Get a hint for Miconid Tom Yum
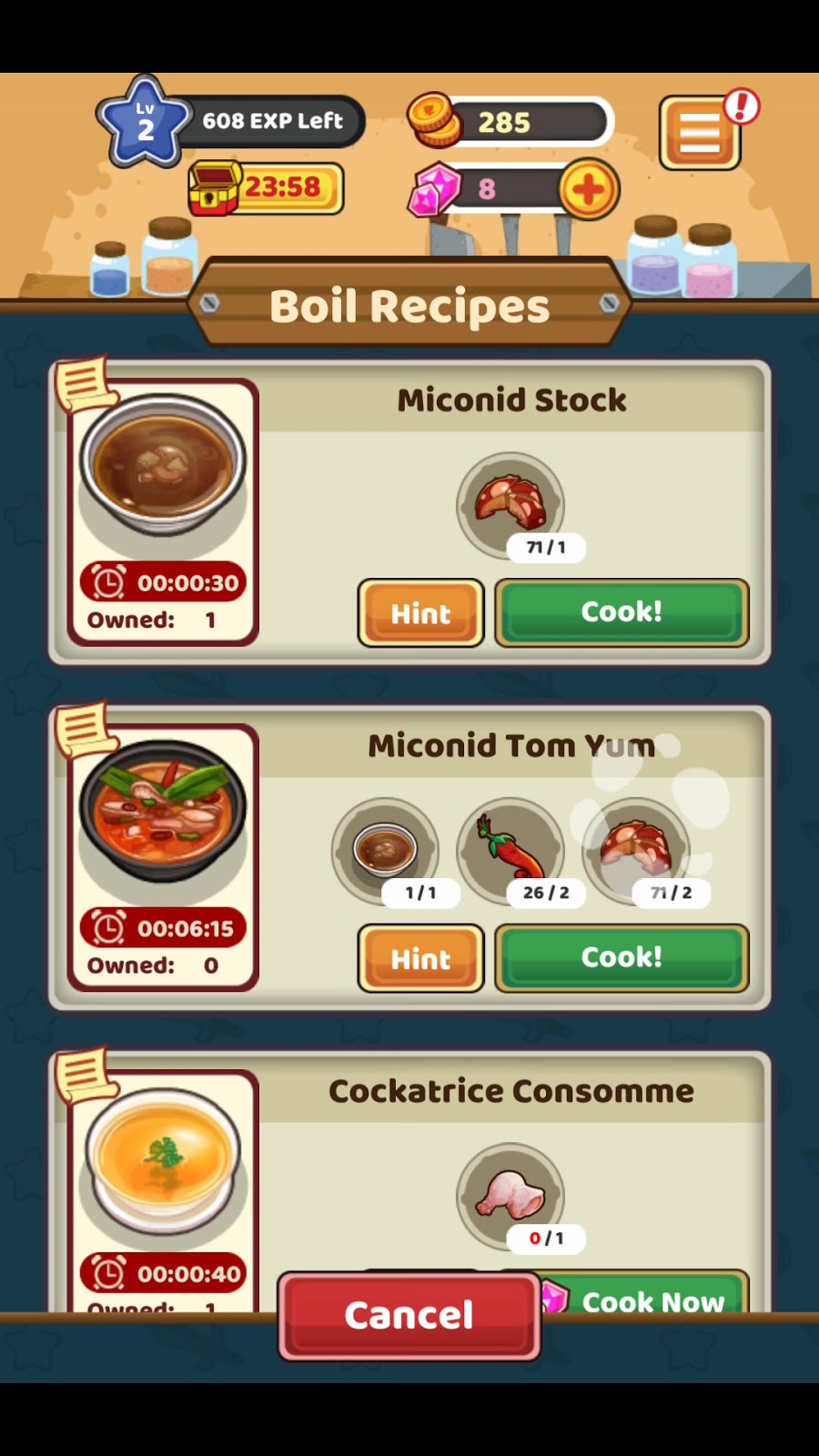 point(420,959)
